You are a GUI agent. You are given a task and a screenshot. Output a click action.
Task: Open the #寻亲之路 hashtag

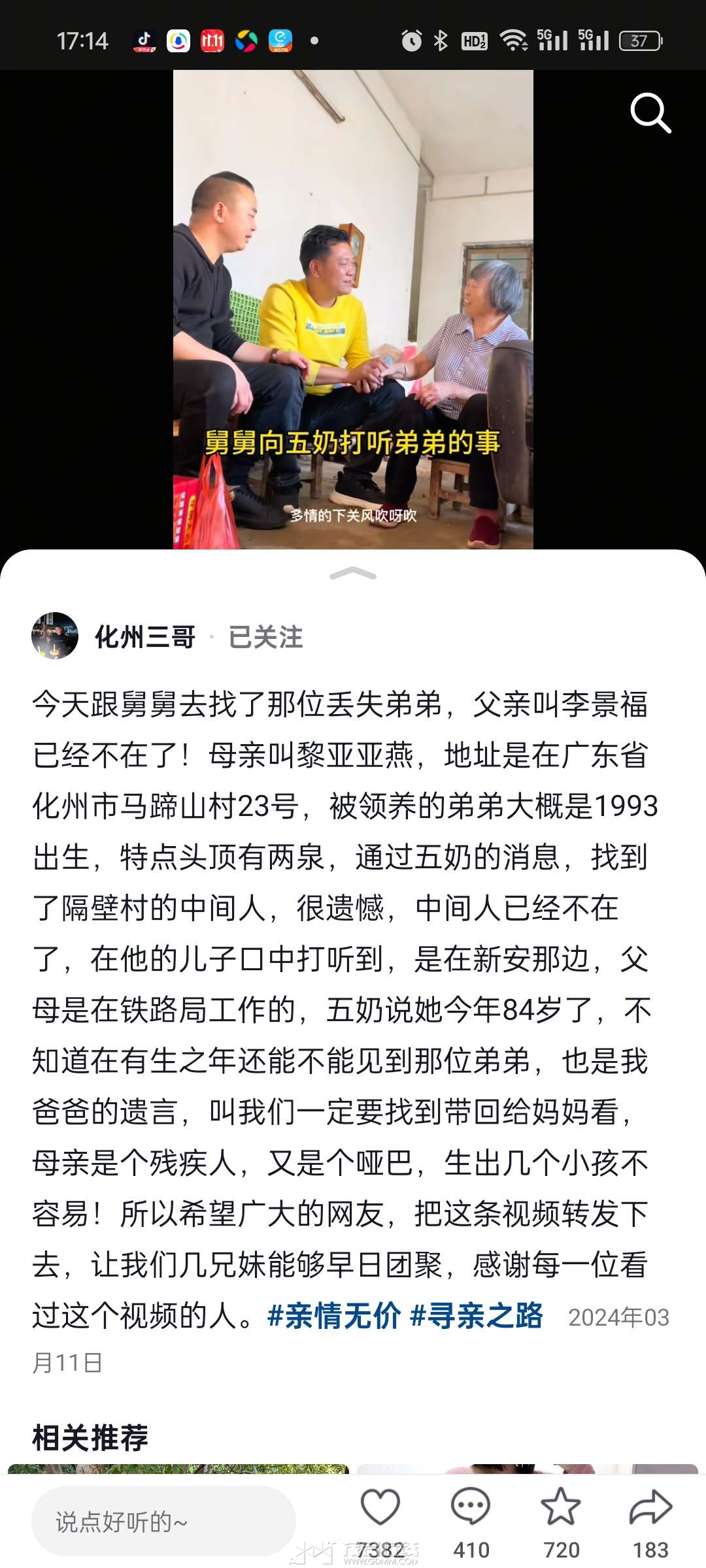(477, 1315)
